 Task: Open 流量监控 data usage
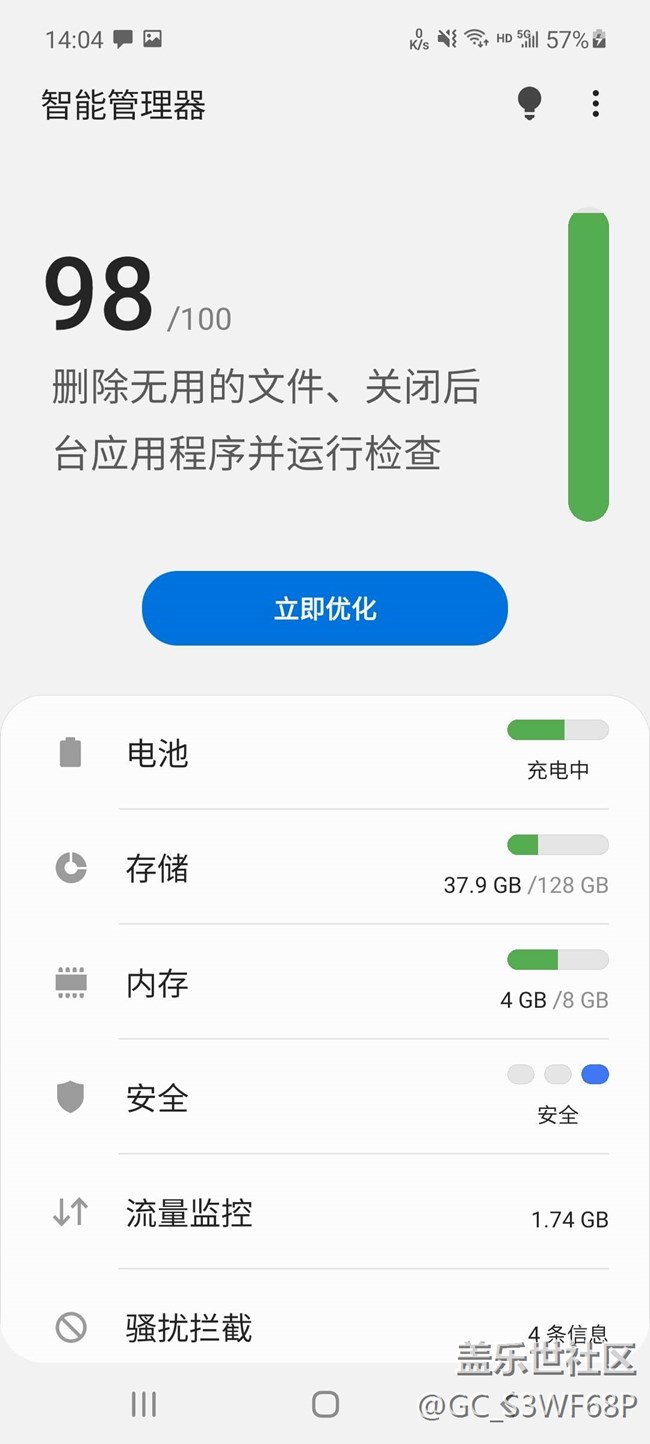click(325, 1212)
